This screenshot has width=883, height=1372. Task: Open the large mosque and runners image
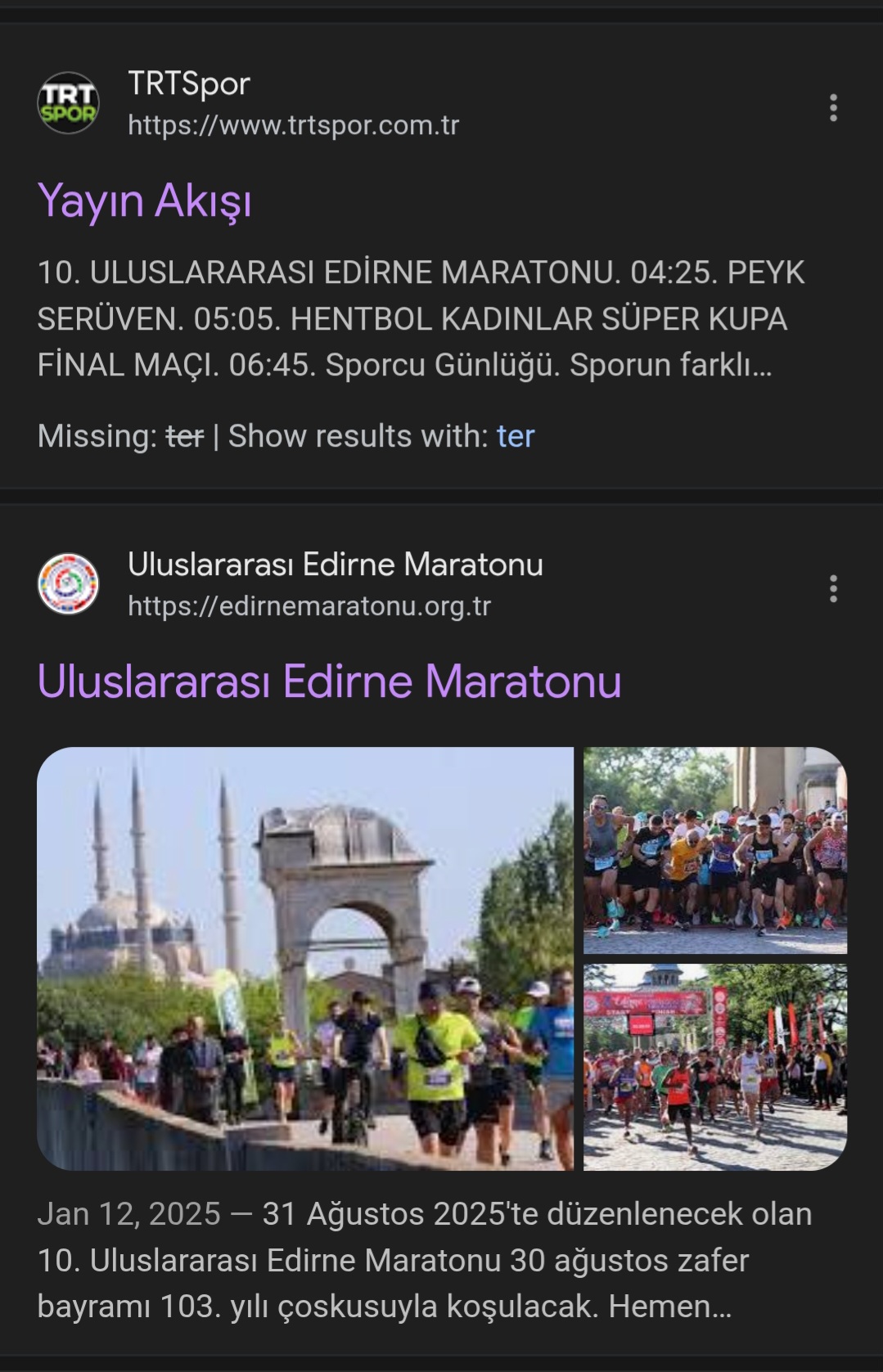305,958
